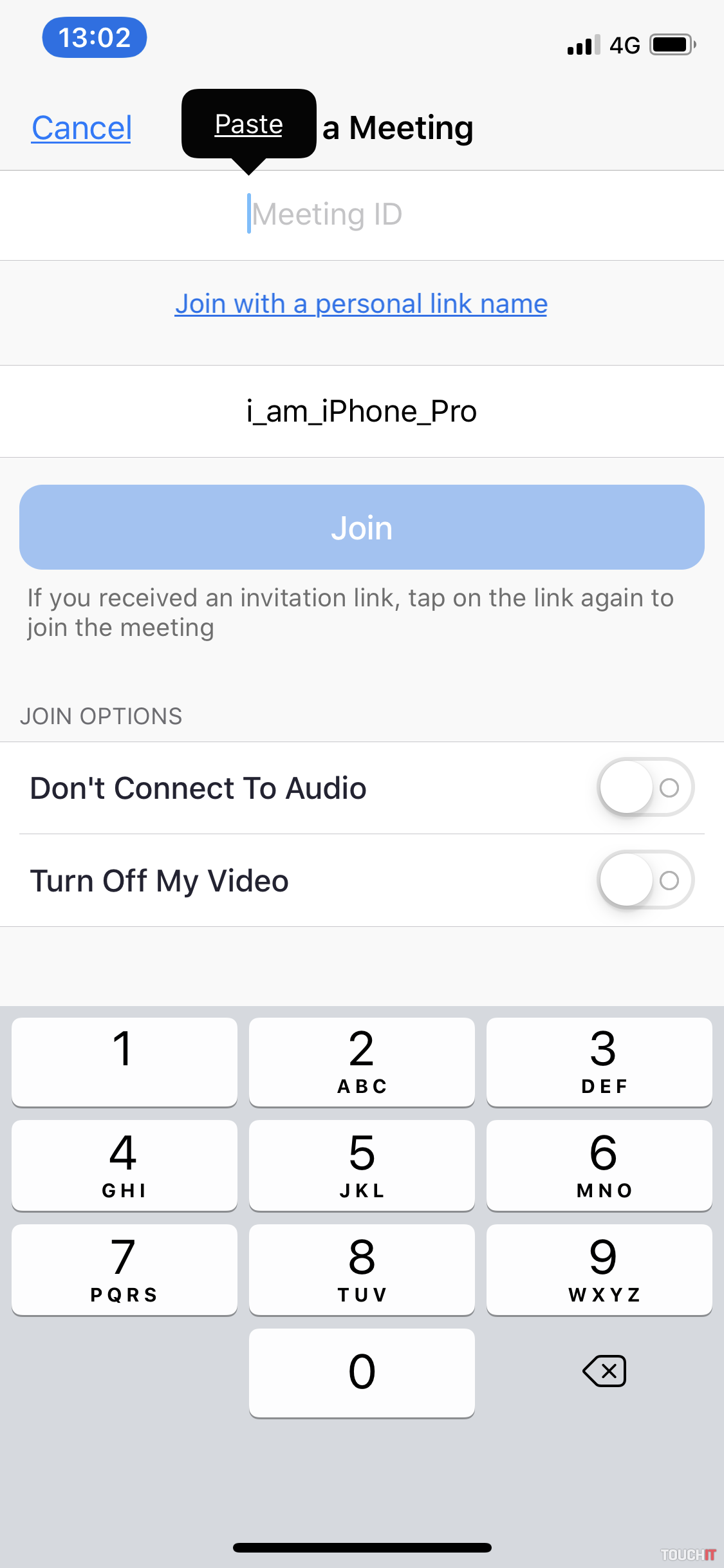Enter digit 5 on the keypad
The width and height of the screenshot is (724, 1568).
click(362, 1165)
